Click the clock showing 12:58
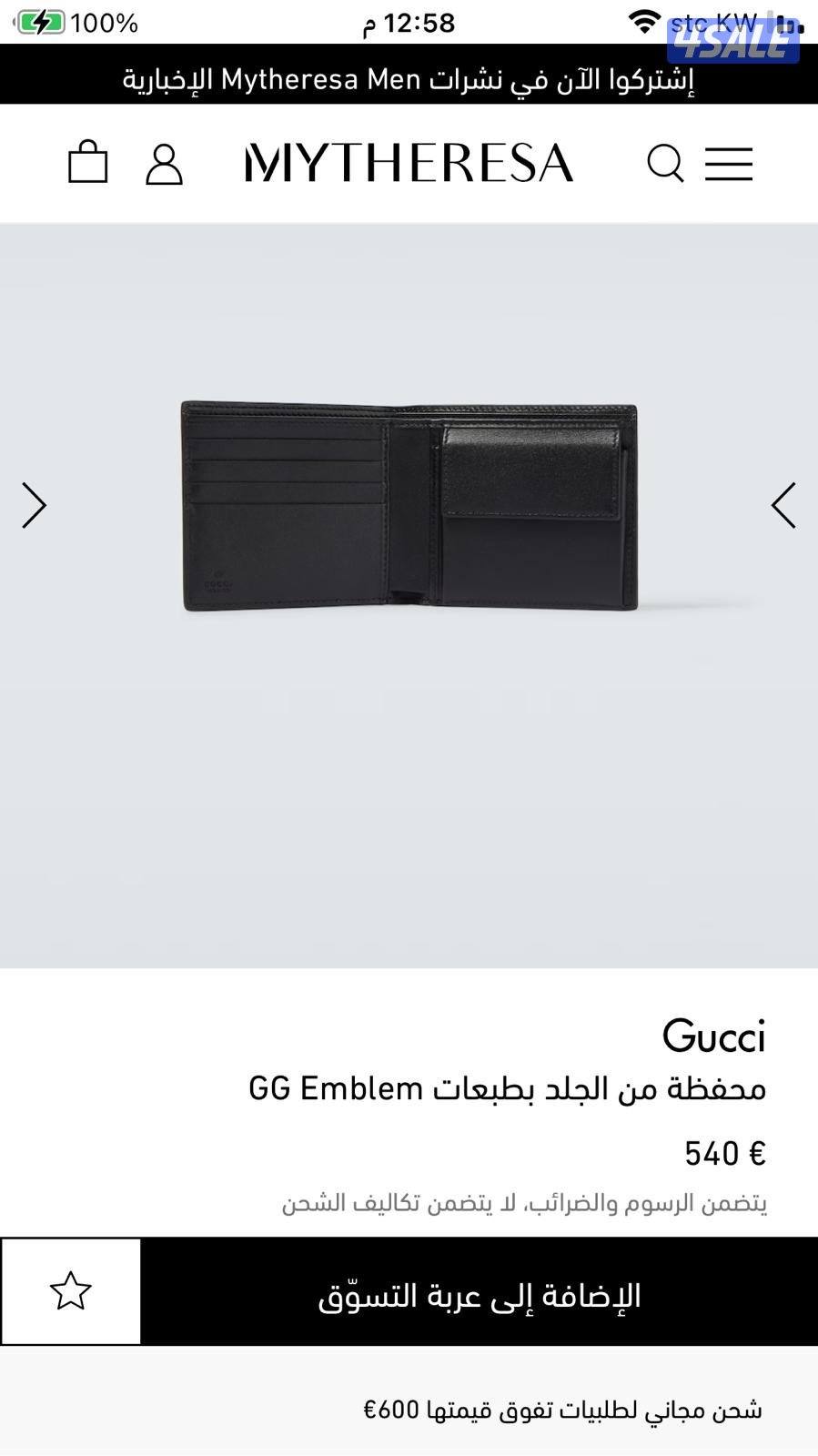The image size is (818, 1456). pos(409,23)
